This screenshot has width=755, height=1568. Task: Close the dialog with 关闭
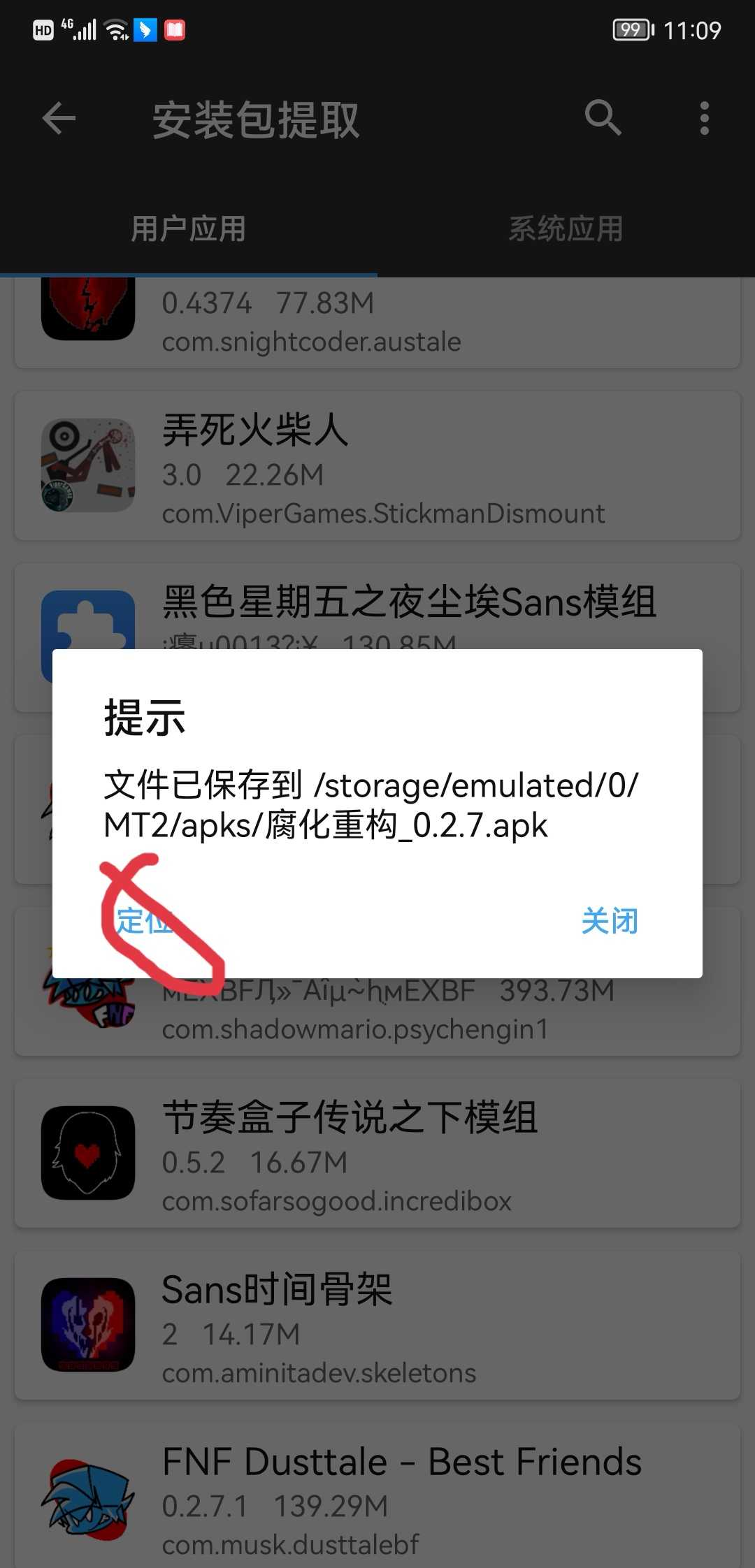point(610,921)
